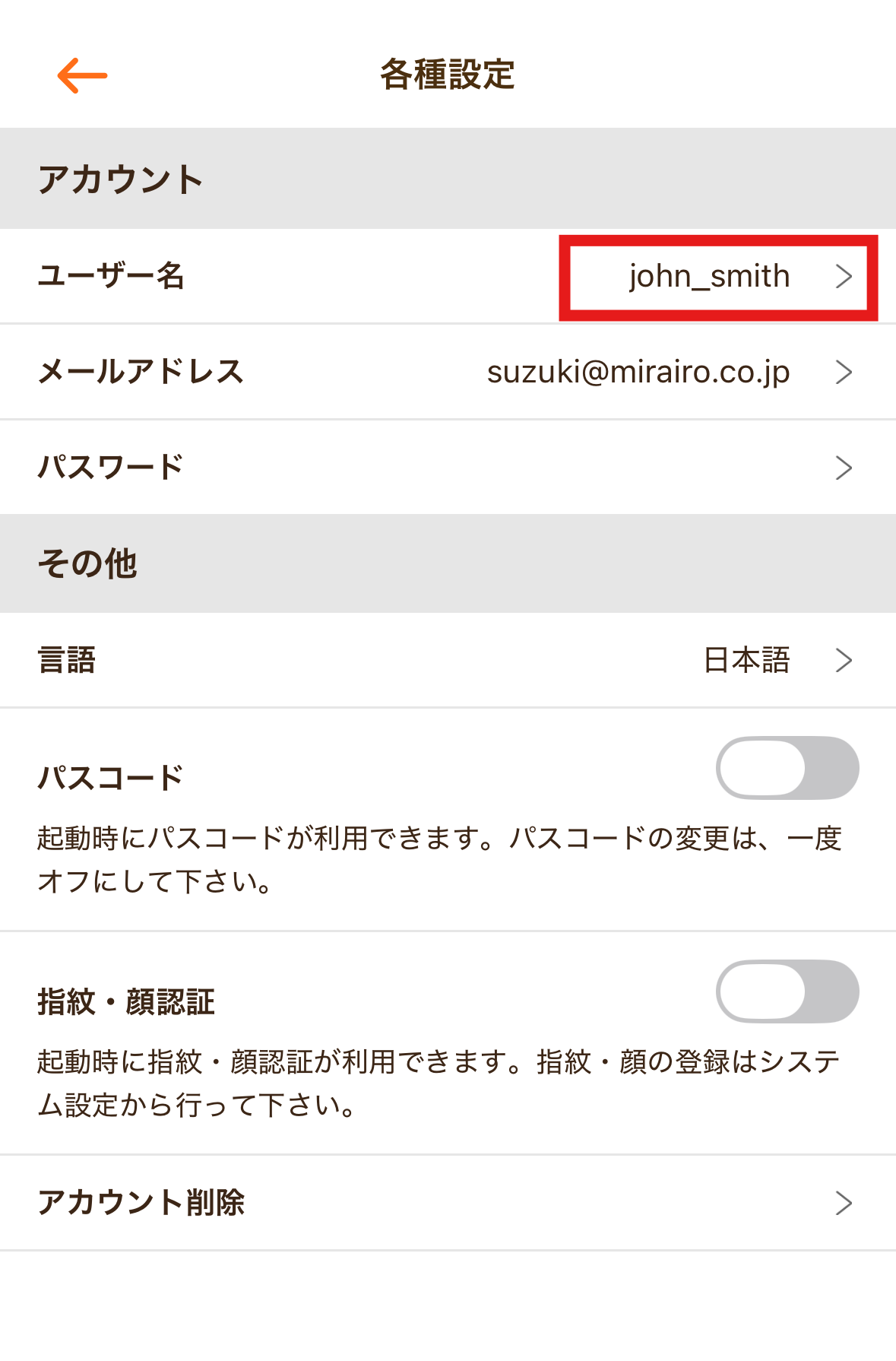Open the メールアドレス setting
The image size is (896, 1361).
pyautogui.click(x=448, y=372)
